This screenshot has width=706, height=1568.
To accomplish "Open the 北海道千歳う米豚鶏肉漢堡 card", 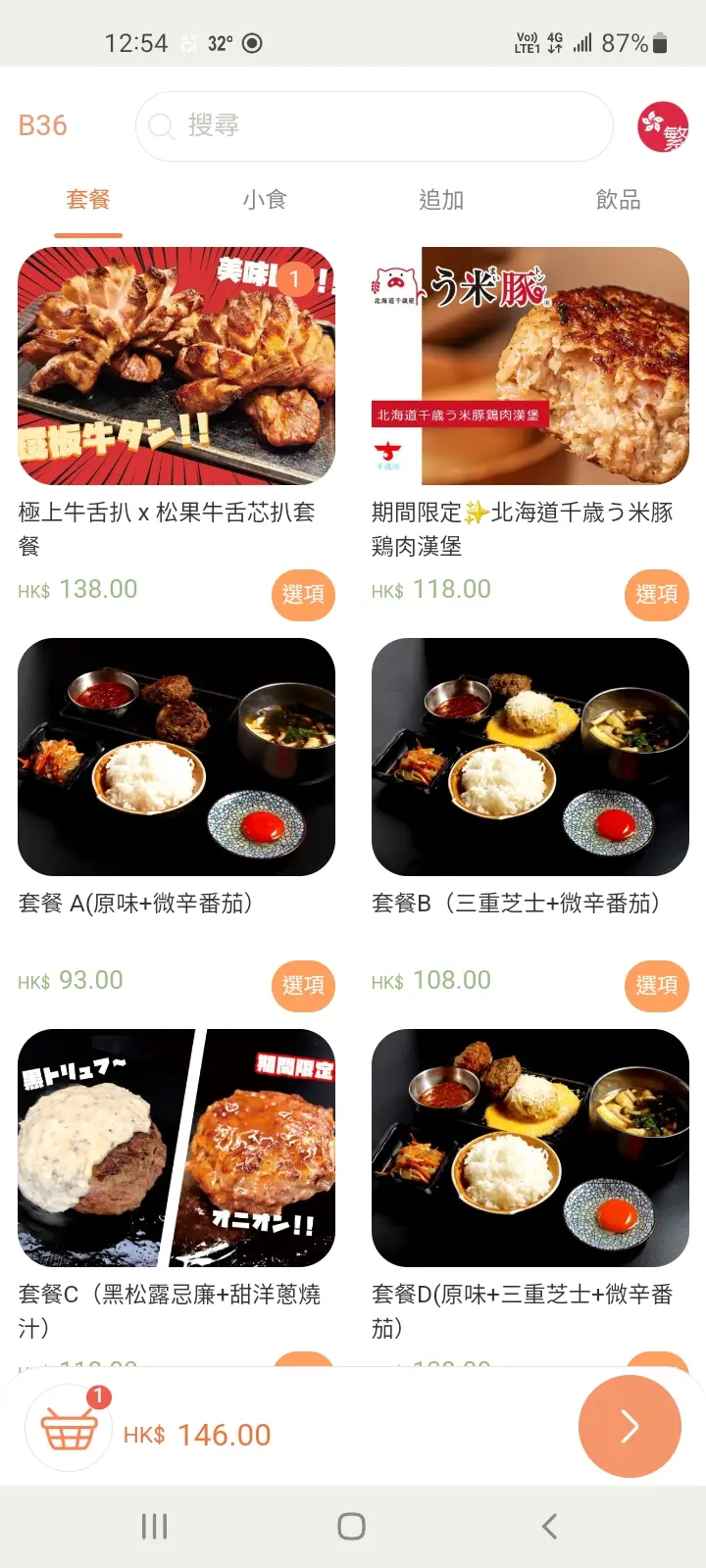I will [529, 367].
